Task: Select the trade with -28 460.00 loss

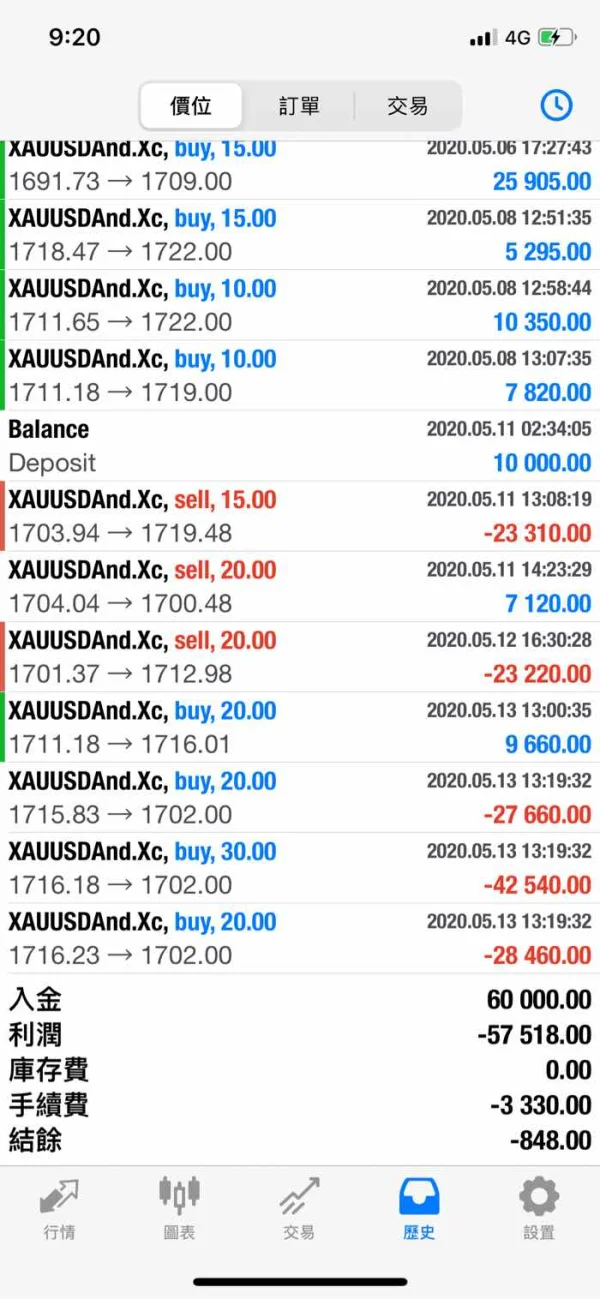Action: (300, 938)
